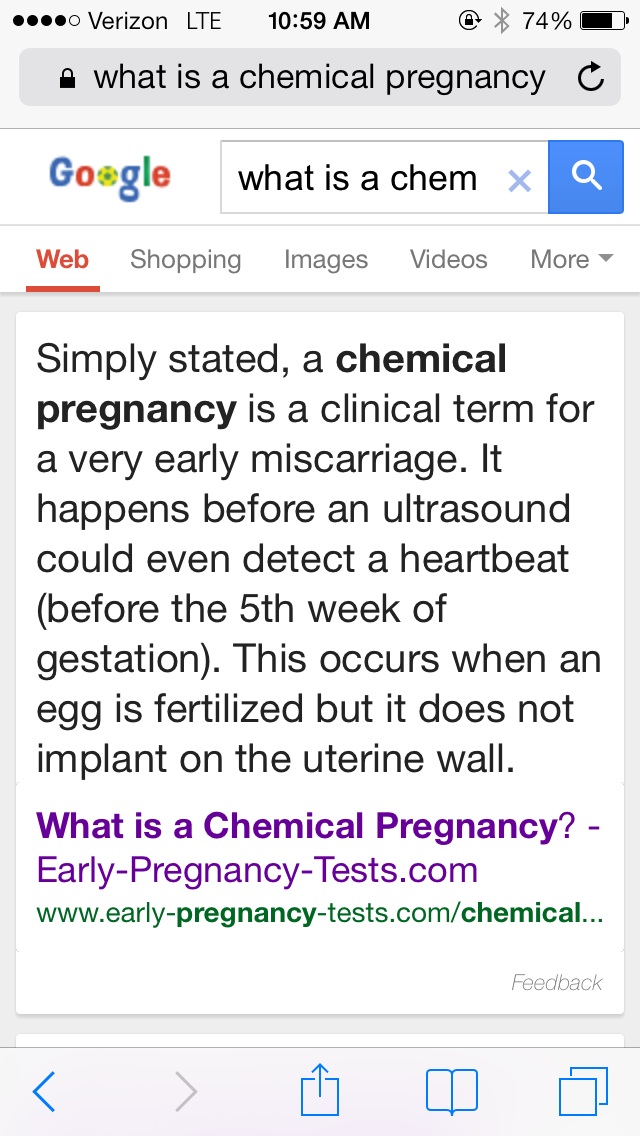Go back to the previous page

[44, 1091]
